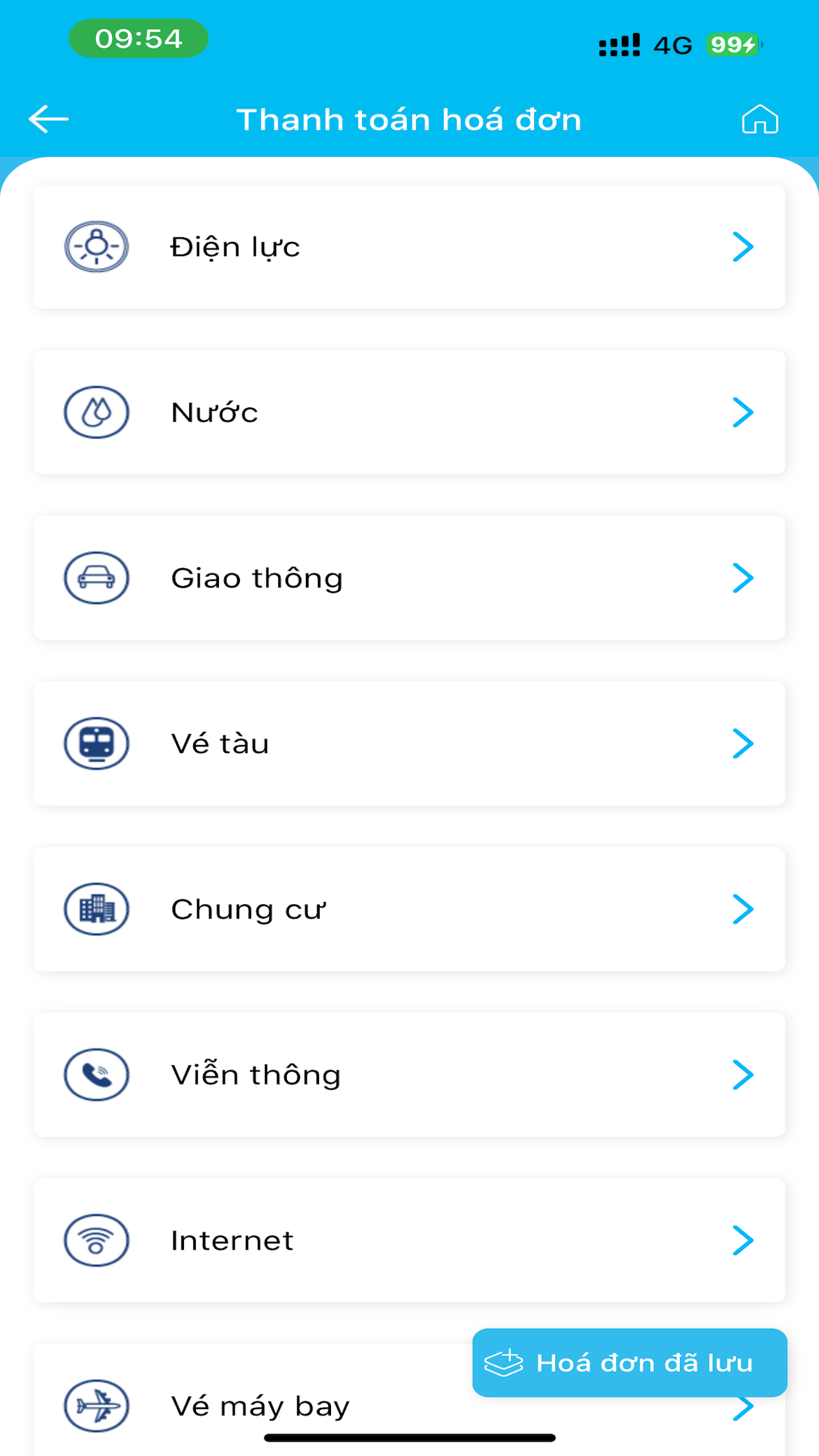Click the back arrow to return
This screenshot has width=819, height=1456.
(48, 119)
